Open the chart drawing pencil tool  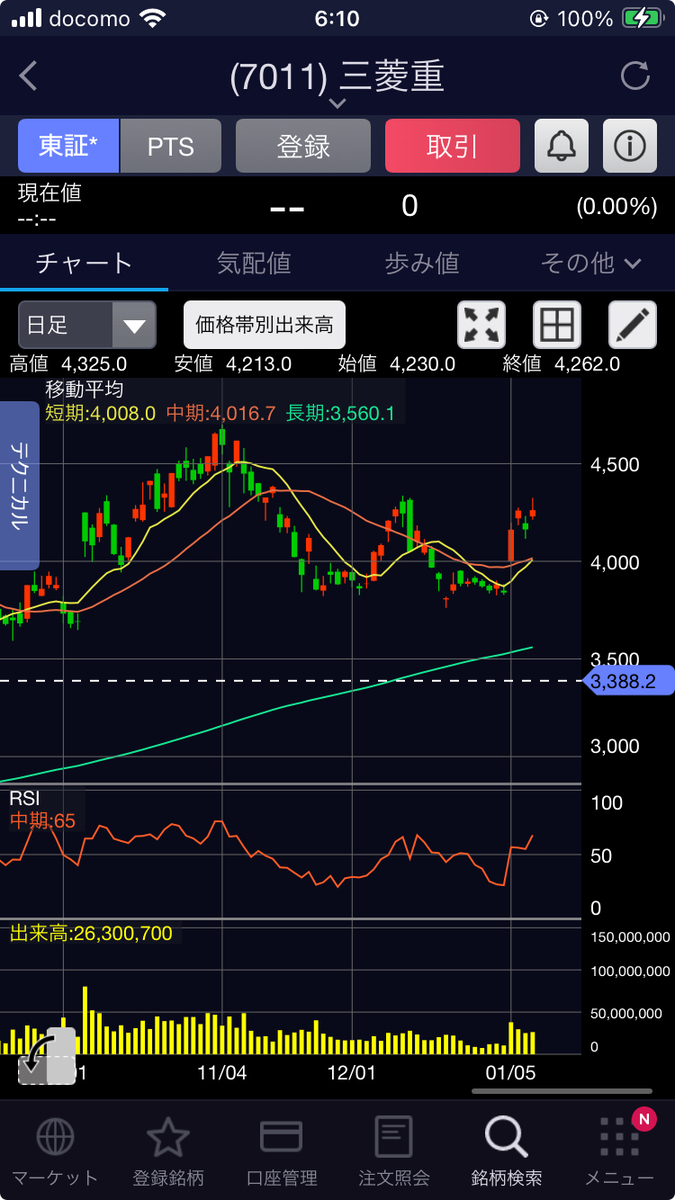tap(633, 325)
